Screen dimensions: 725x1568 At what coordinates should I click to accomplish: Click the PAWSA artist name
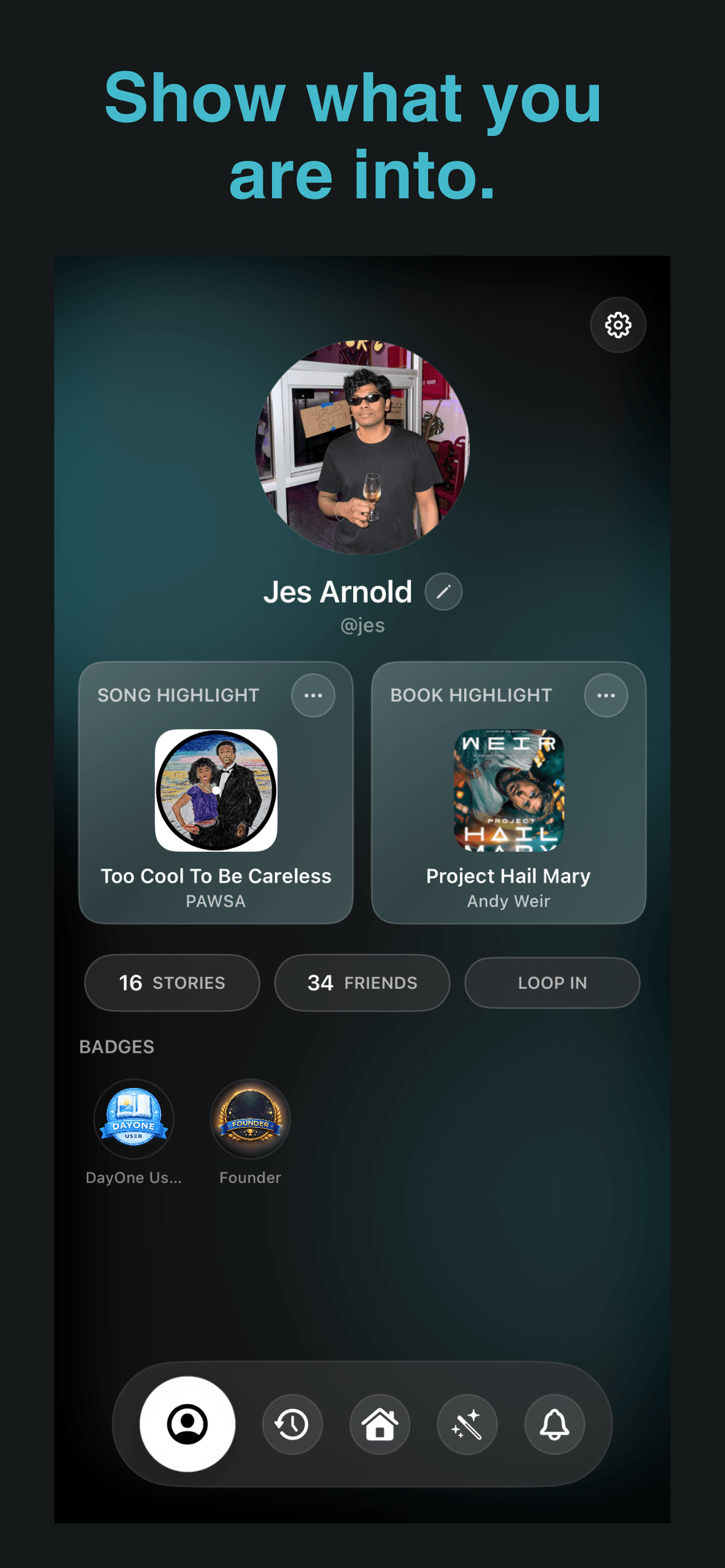tap(216, 901)
